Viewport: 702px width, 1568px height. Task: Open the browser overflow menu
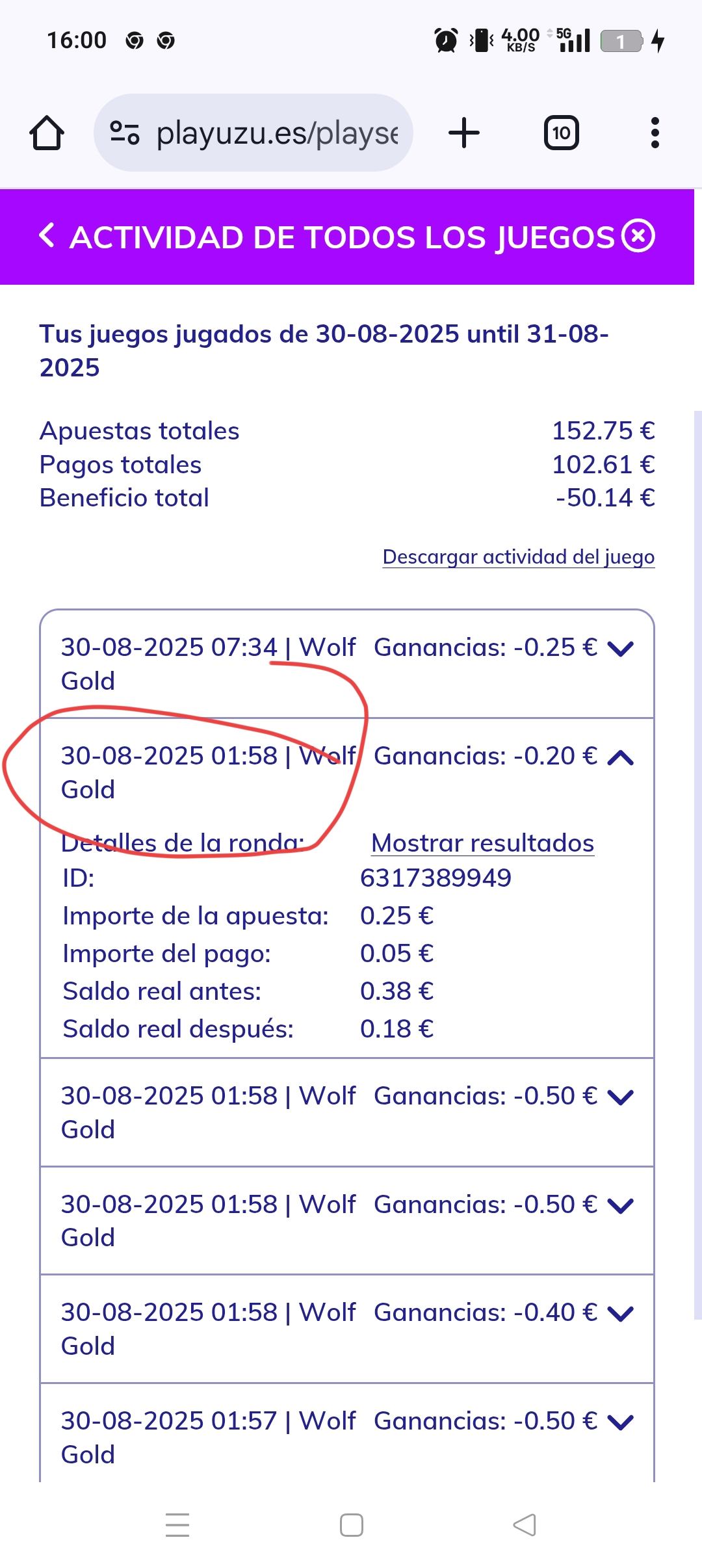(655, 133)
